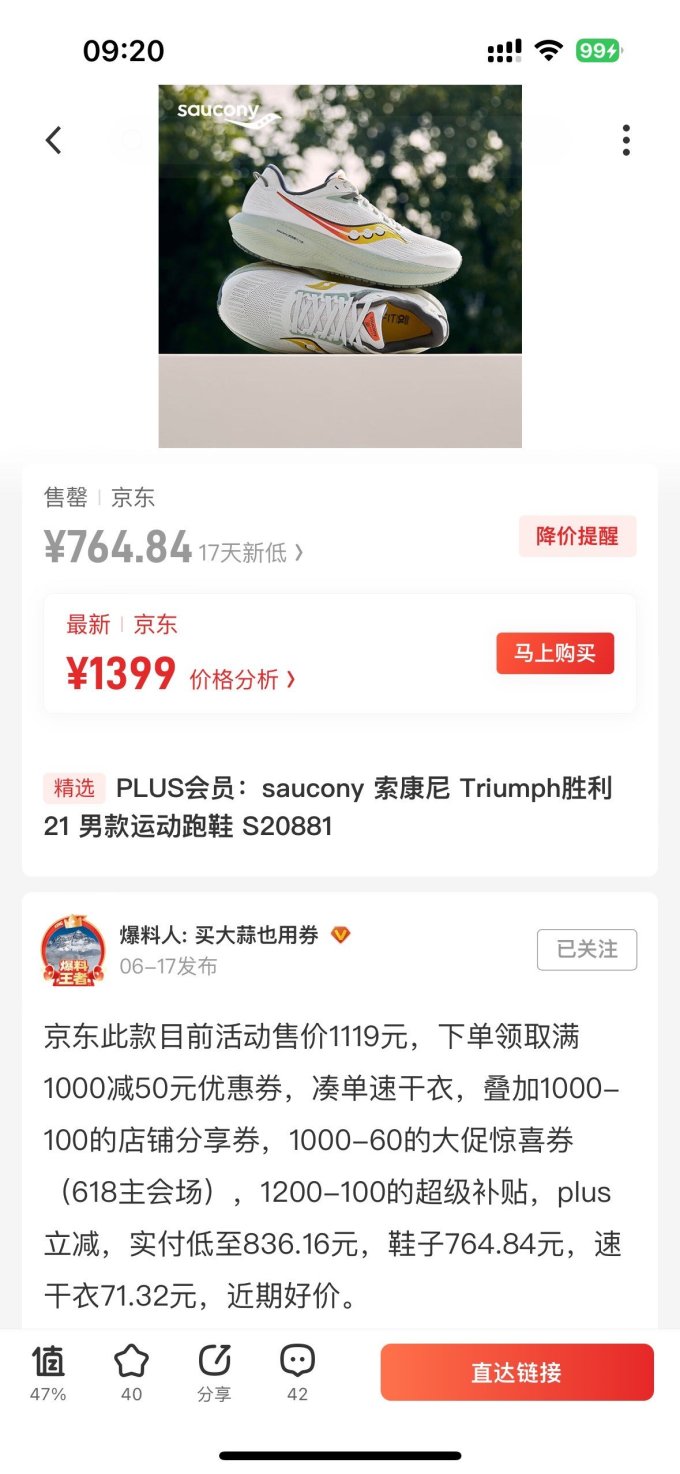Open the 17天新低 price history link
The width and height of the screenshot is (680, 1474).
coord(251,552)
